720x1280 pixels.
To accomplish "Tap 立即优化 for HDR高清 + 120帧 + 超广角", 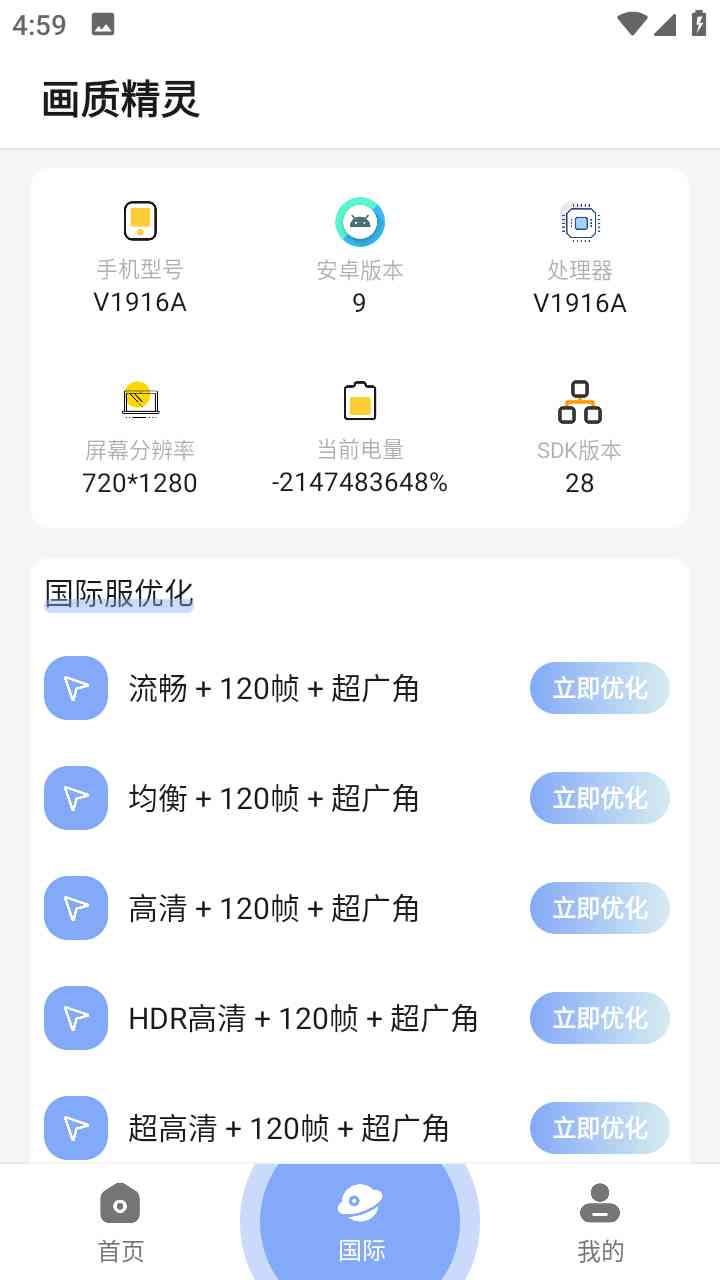I will [x=599, y=1018].
